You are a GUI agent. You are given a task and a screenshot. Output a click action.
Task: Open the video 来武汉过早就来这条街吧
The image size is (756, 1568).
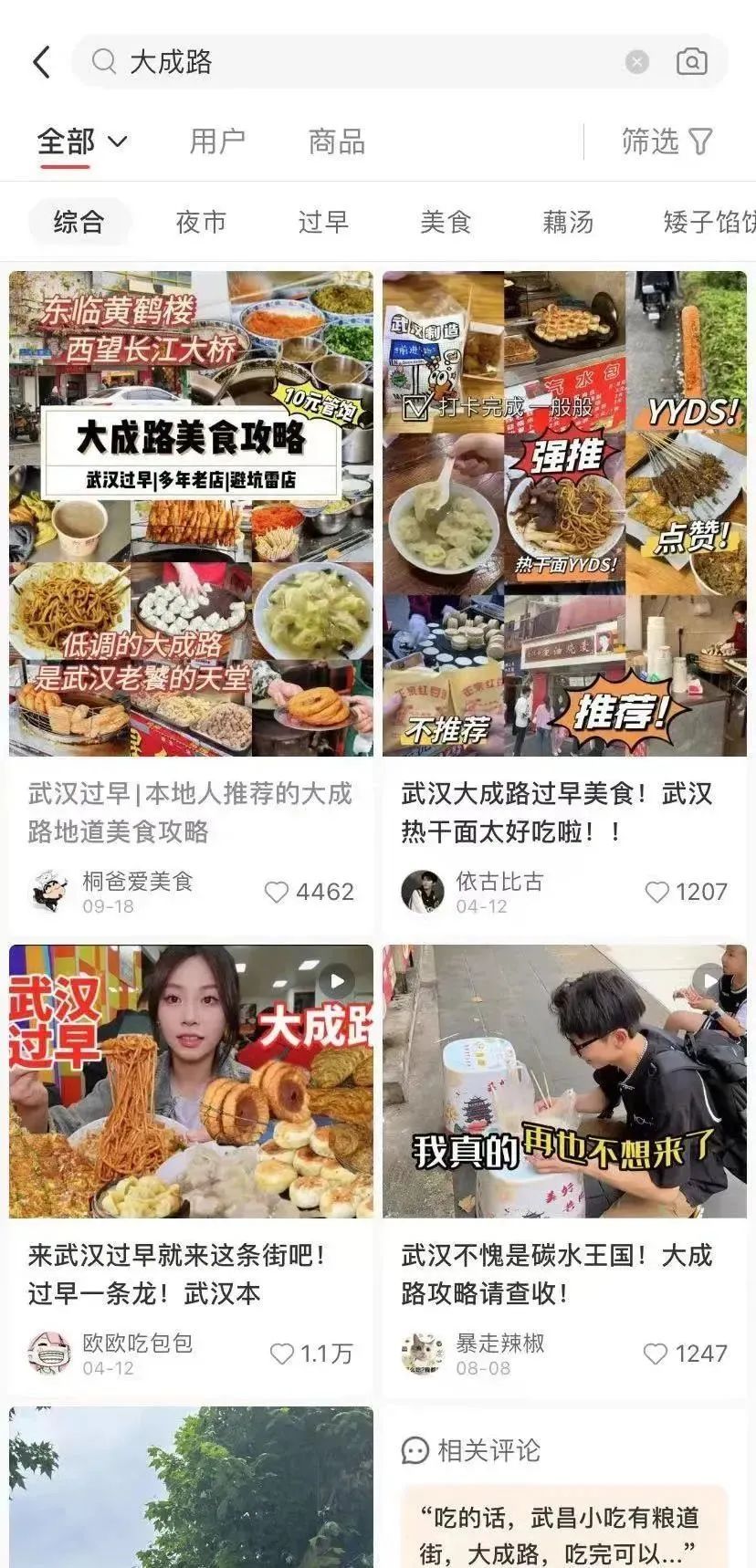click(191, 1081)
